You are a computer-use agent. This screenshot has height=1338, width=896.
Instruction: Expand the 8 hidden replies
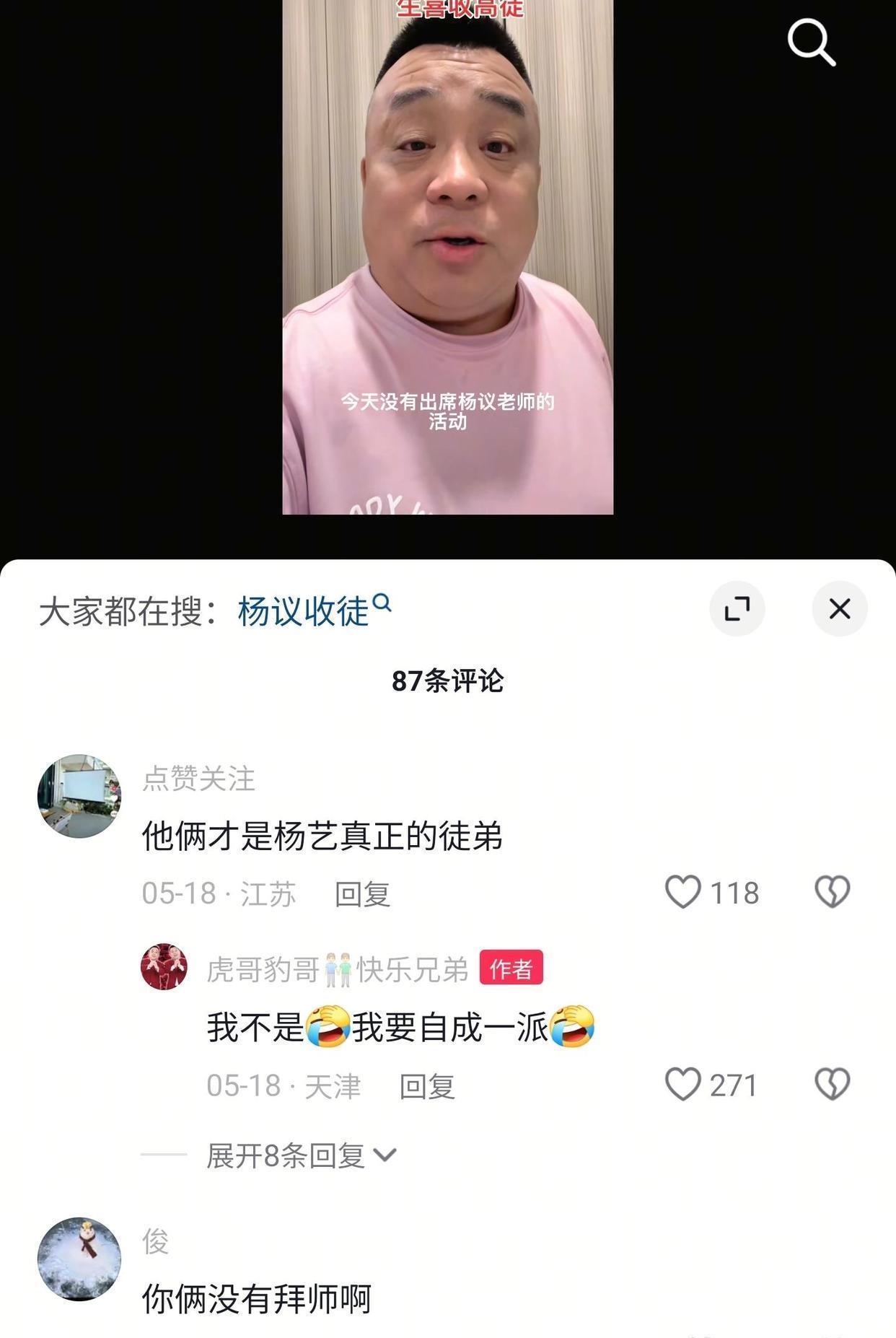300,1155
